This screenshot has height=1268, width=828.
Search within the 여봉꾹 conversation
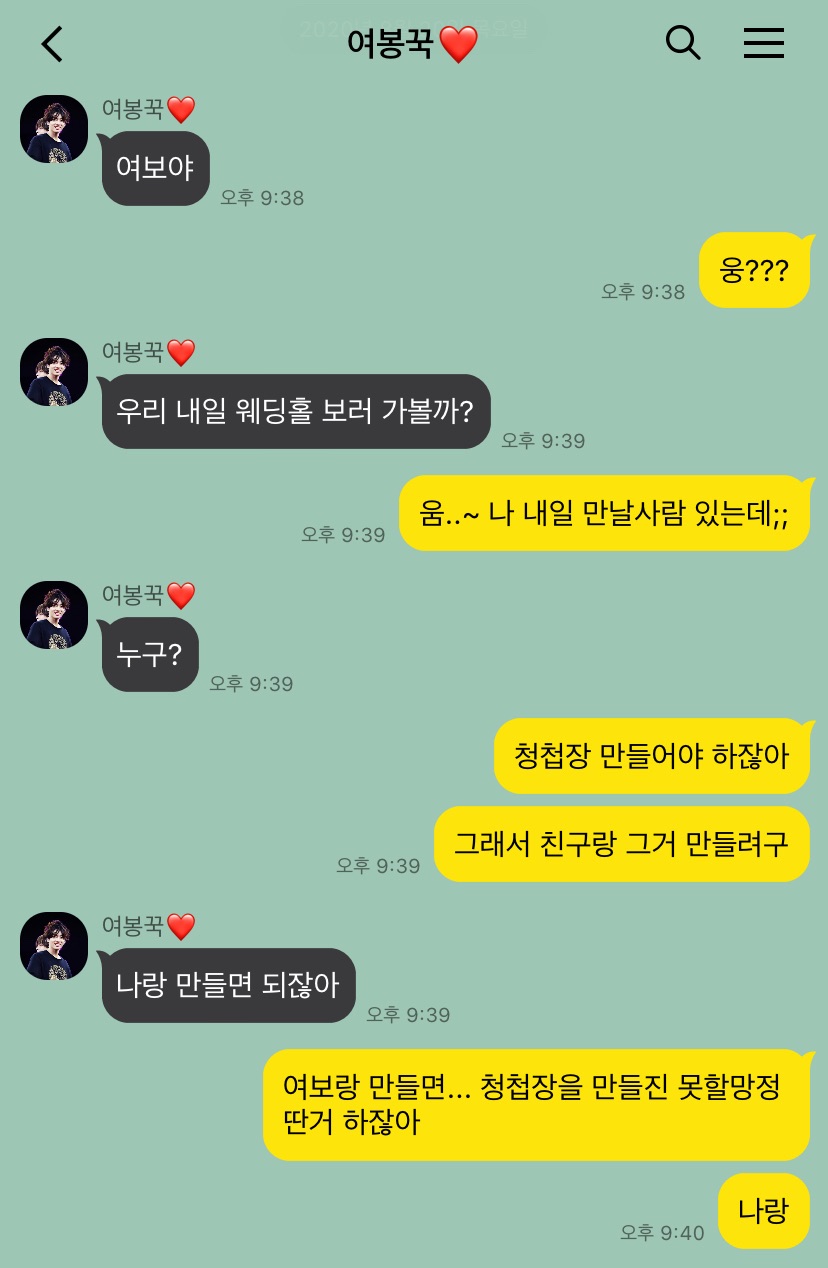coord(683,43)
